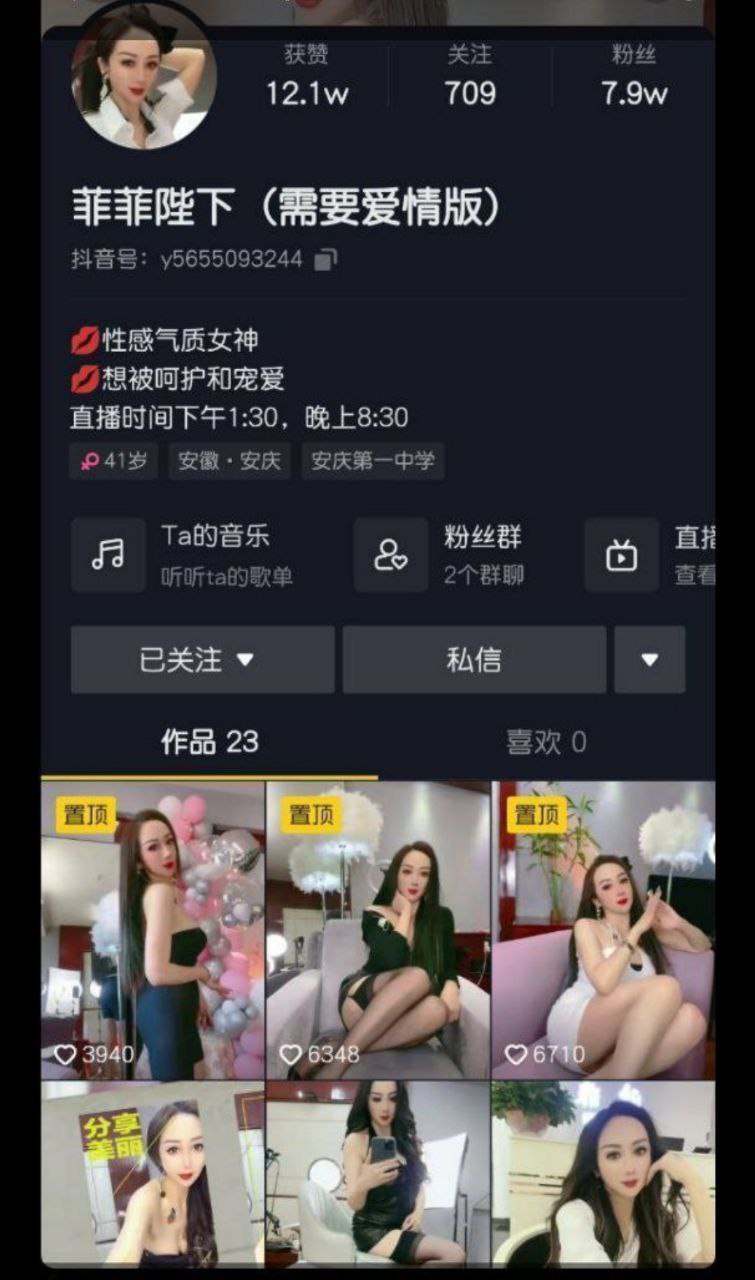Viewport: 755px width, 1280px height.
Task: Switch to the 喜欢 0 tab
Action: [546, 742]
